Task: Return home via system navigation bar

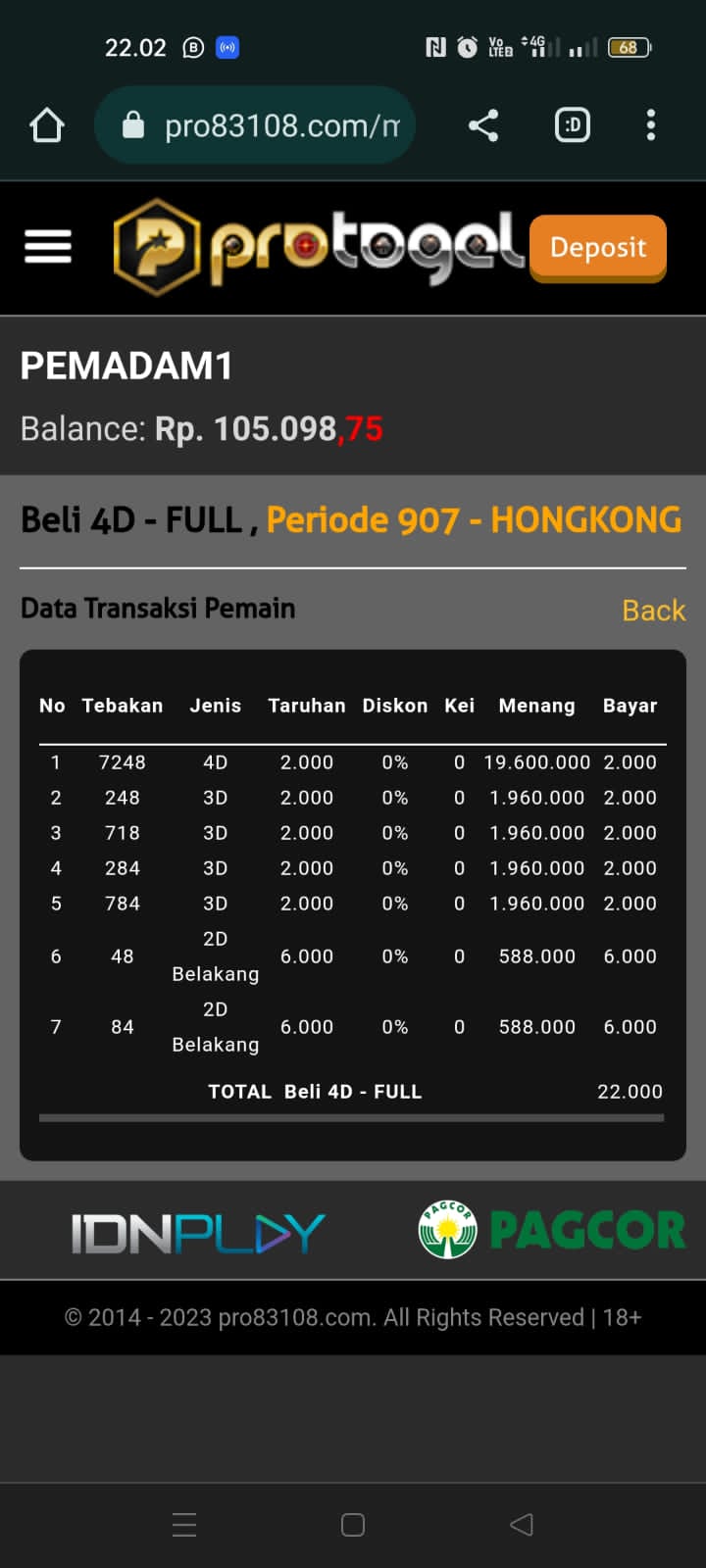Action: 353,1525
